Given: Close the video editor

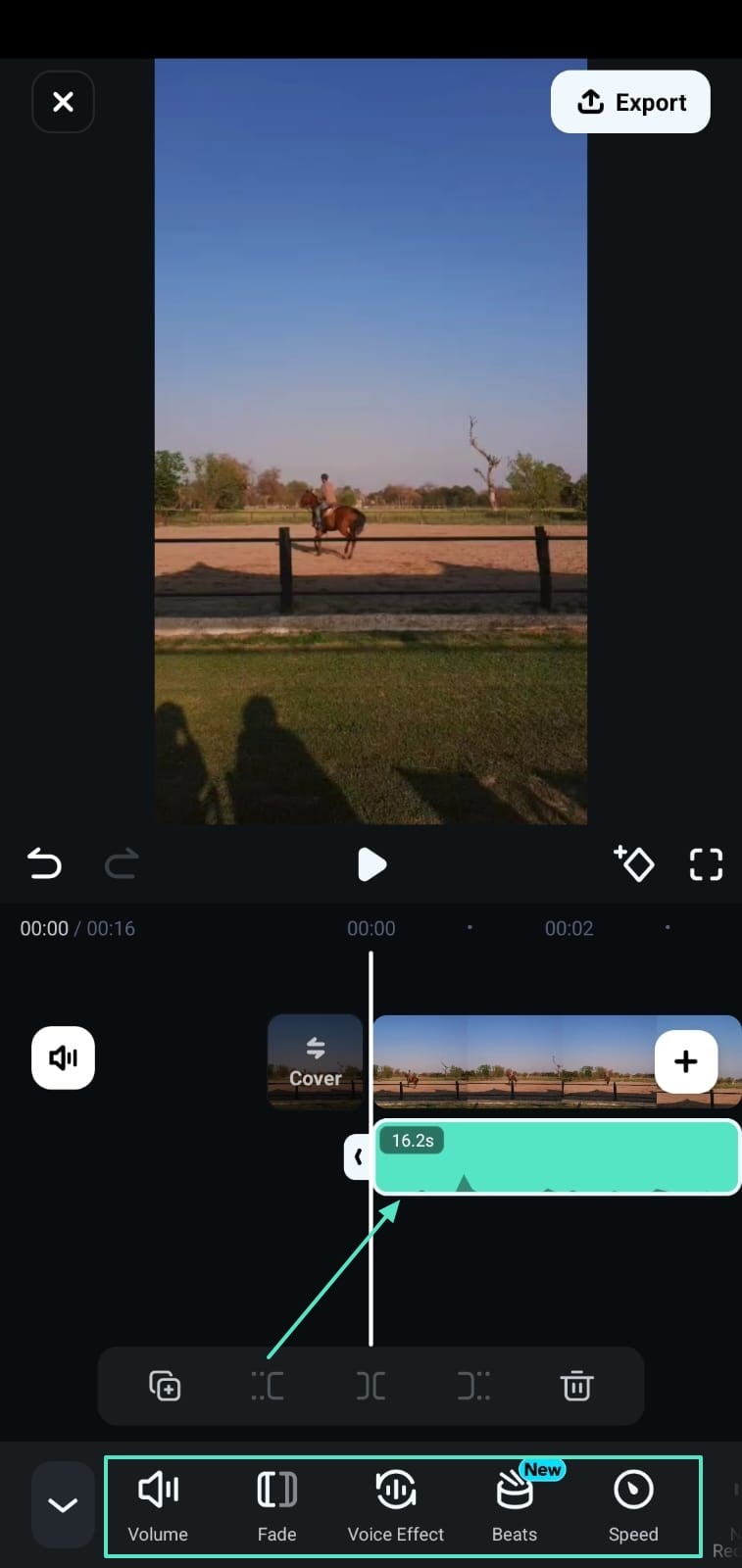Looking at the screenshot, I should (63, 102).
